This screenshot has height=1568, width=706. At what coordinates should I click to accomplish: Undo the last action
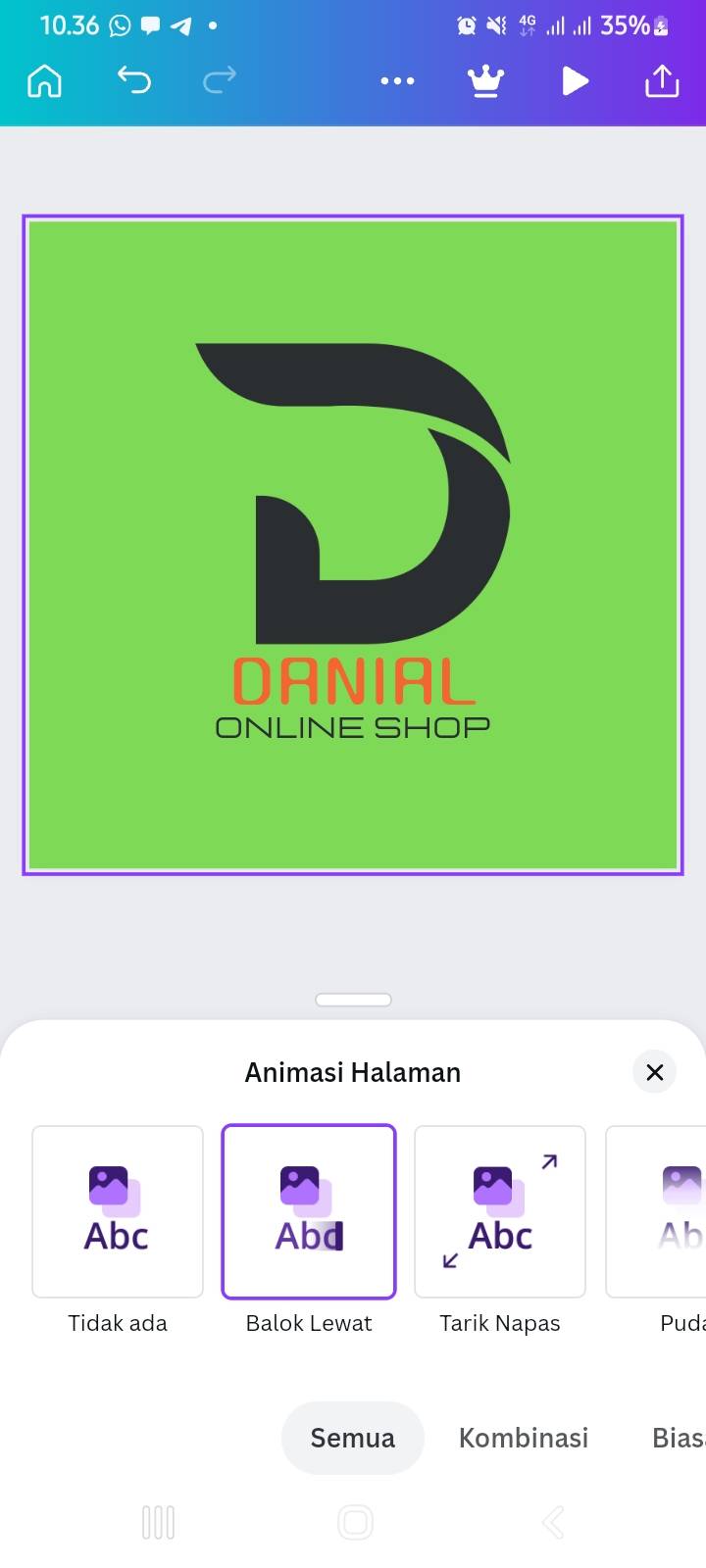[x=134, y=79]
